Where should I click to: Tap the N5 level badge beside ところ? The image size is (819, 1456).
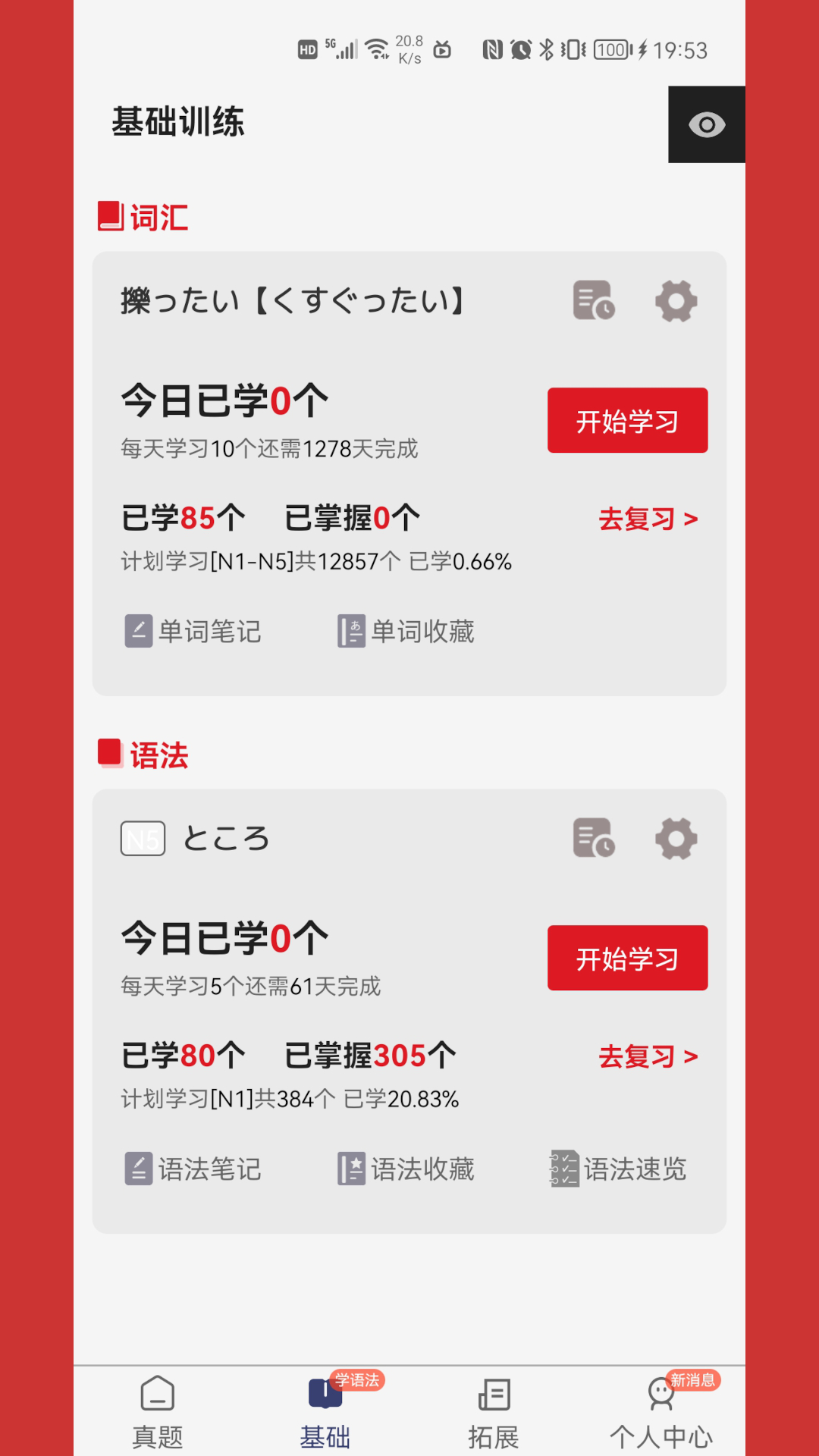143,839
